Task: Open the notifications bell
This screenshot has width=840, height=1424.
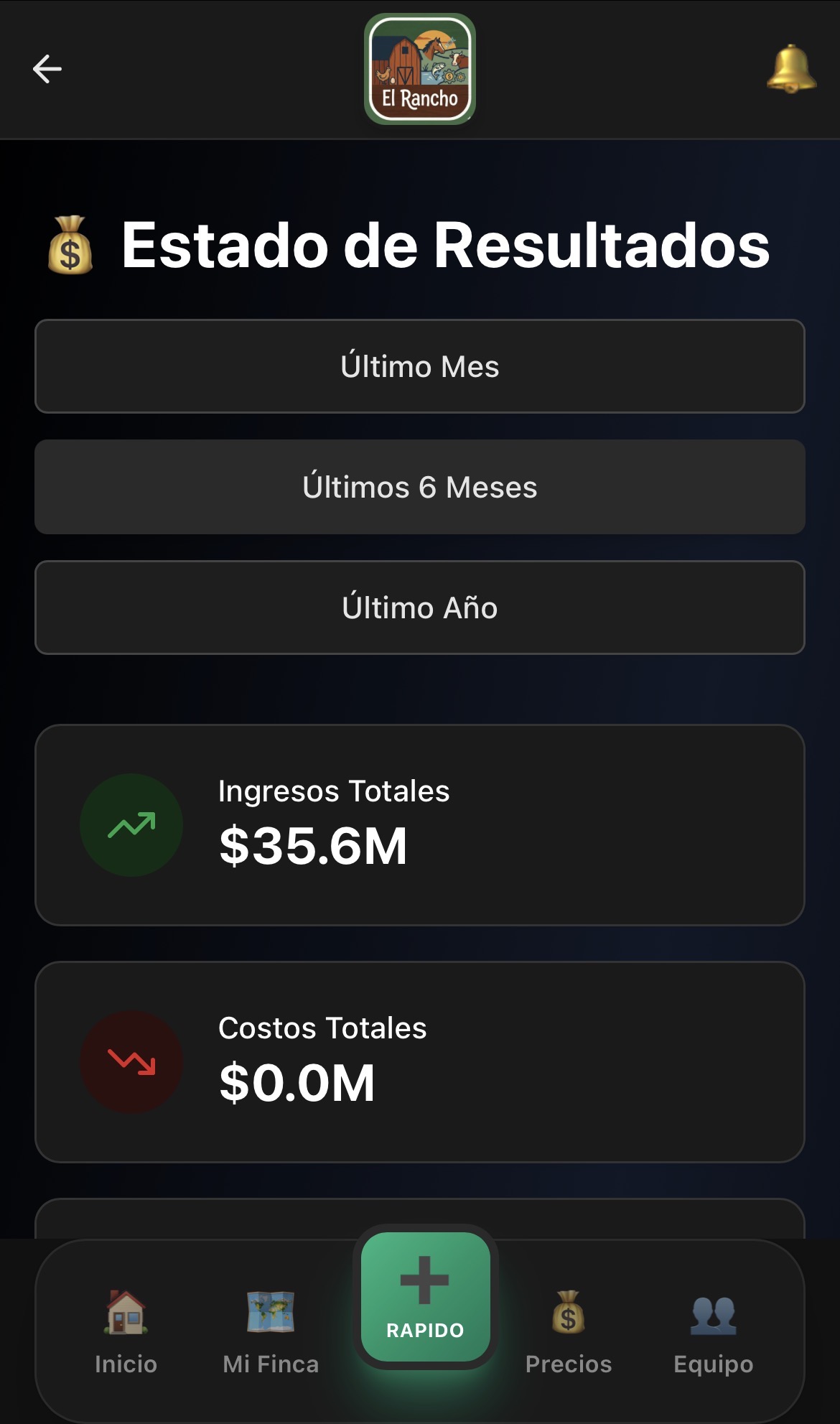Action: (x=791, y=69)
